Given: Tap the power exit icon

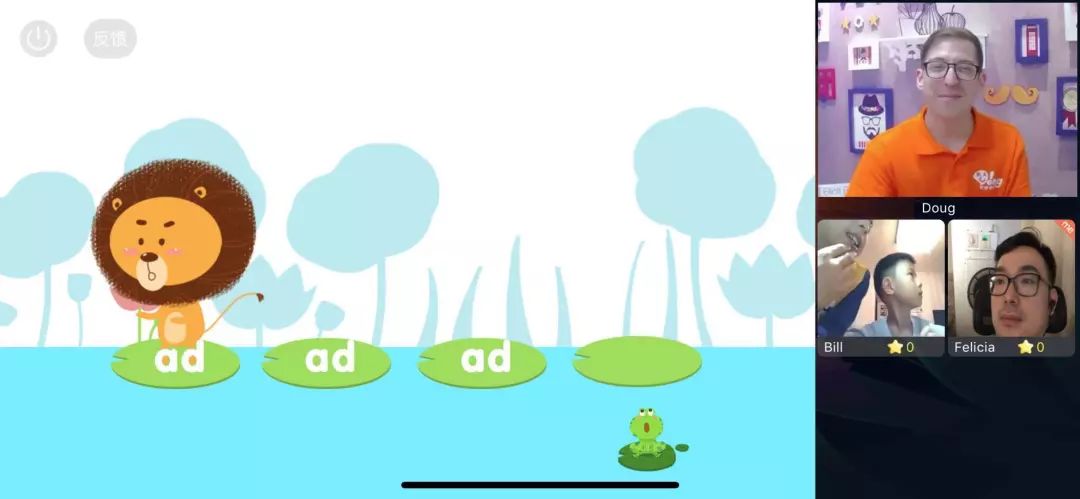Looking at the screenshot, I should coord(39,39).
